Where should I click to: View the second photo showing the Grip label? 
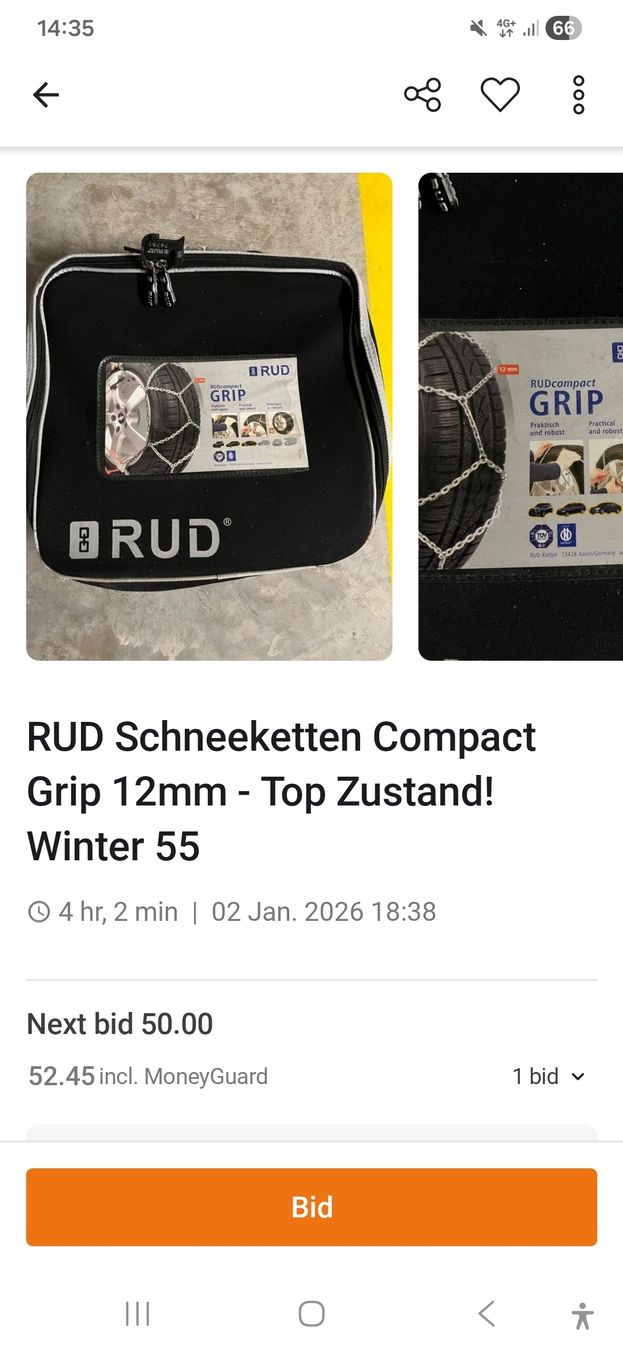pos(520,416)
